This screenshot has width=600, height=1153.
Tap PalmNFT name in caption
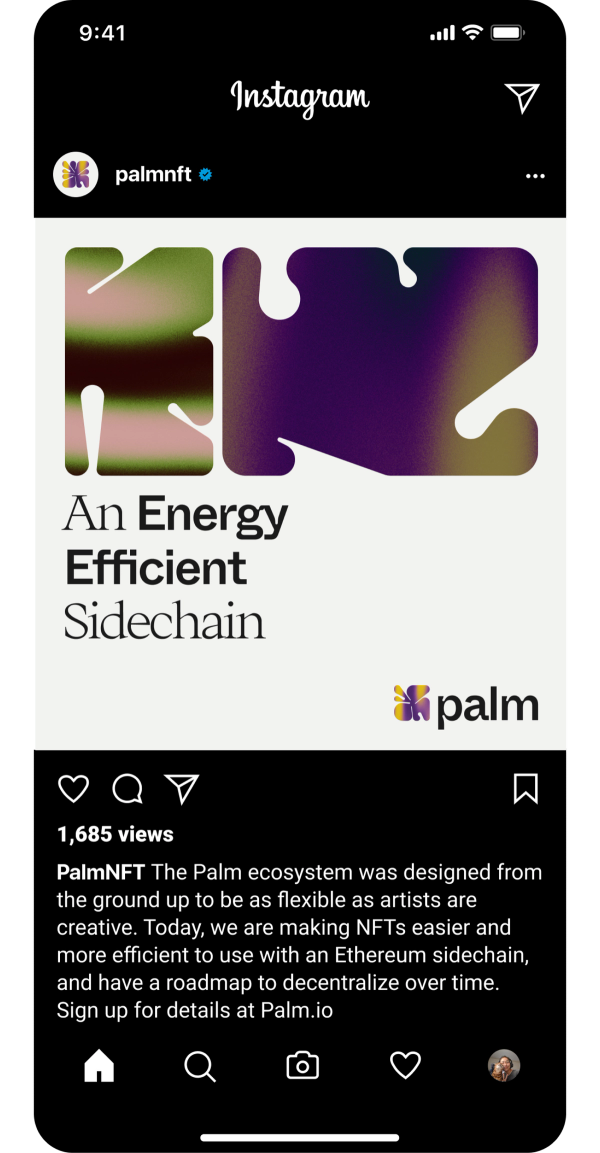pyautogui.click(x=101, y=872)
